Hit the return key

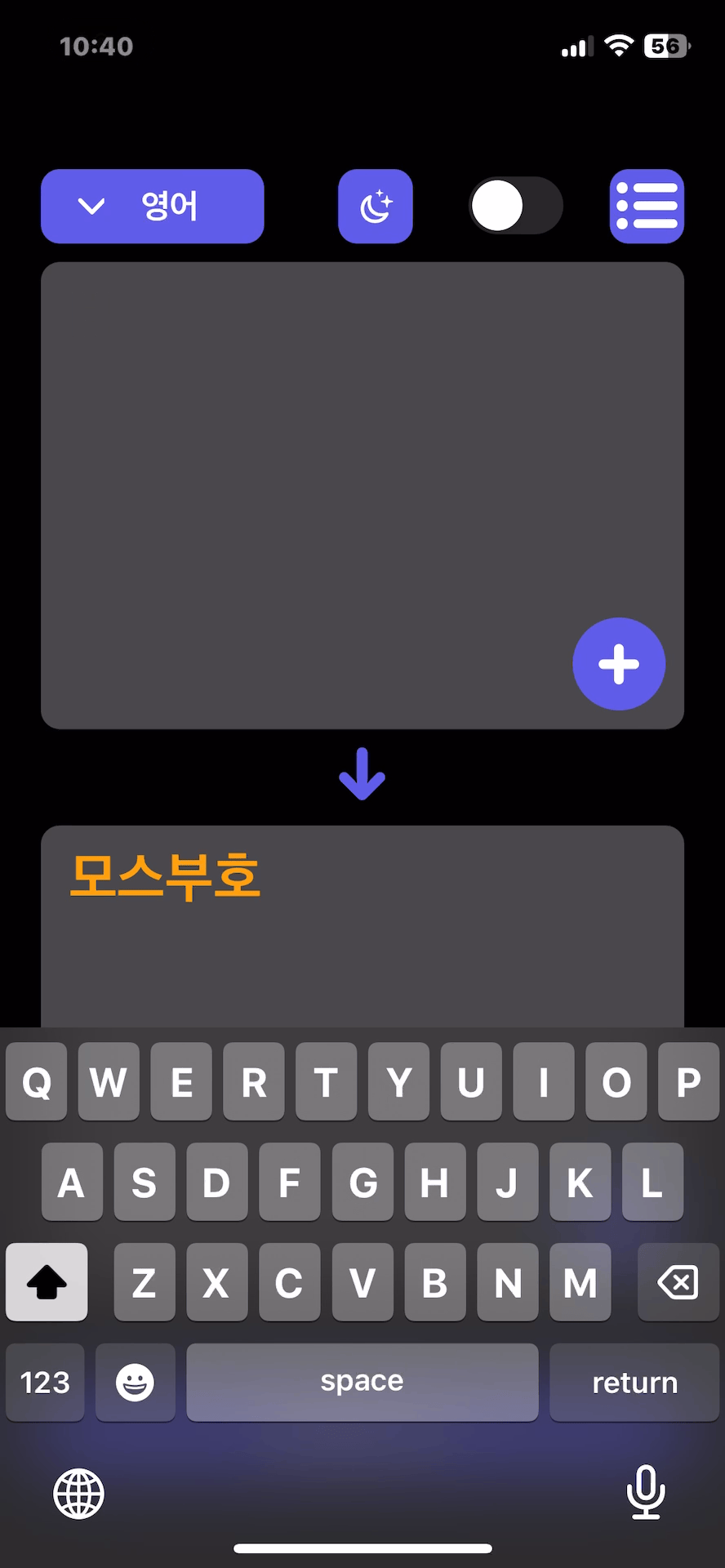pos(634,1383)
